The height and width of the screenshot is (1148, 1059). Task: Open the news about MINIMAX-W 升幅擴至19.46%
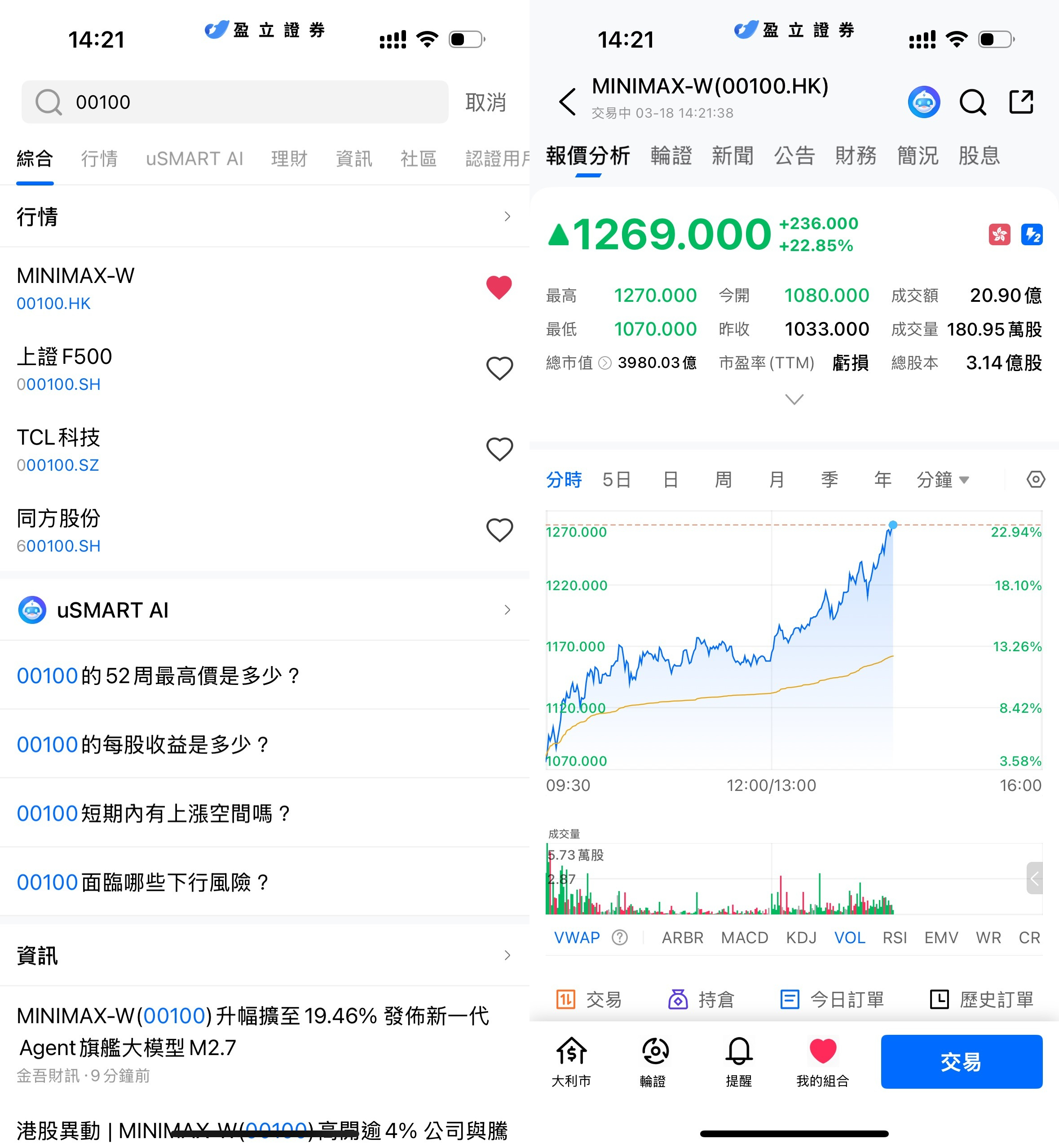point(252,1032)
